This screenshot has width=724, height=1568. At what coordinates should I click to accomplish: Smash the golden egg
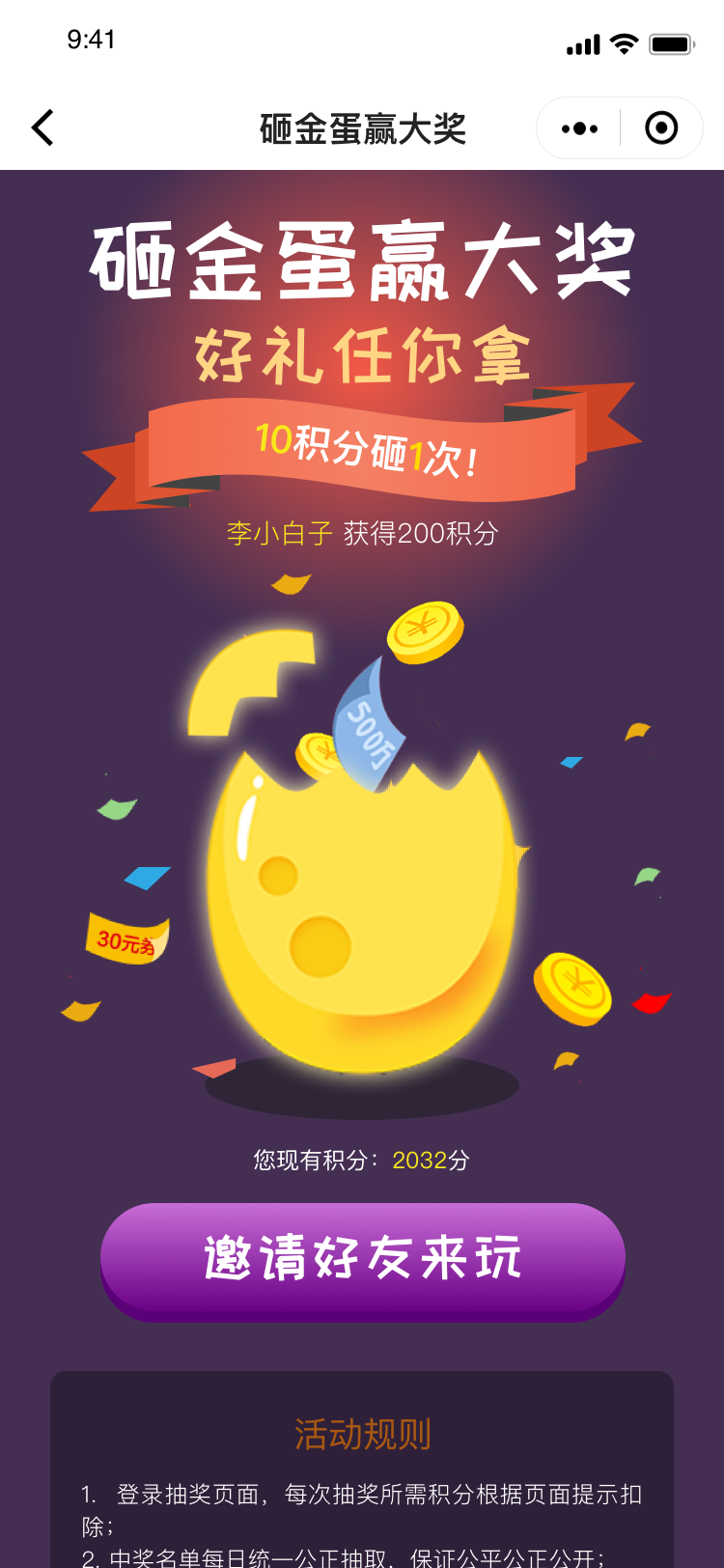[x=362, y=908]
